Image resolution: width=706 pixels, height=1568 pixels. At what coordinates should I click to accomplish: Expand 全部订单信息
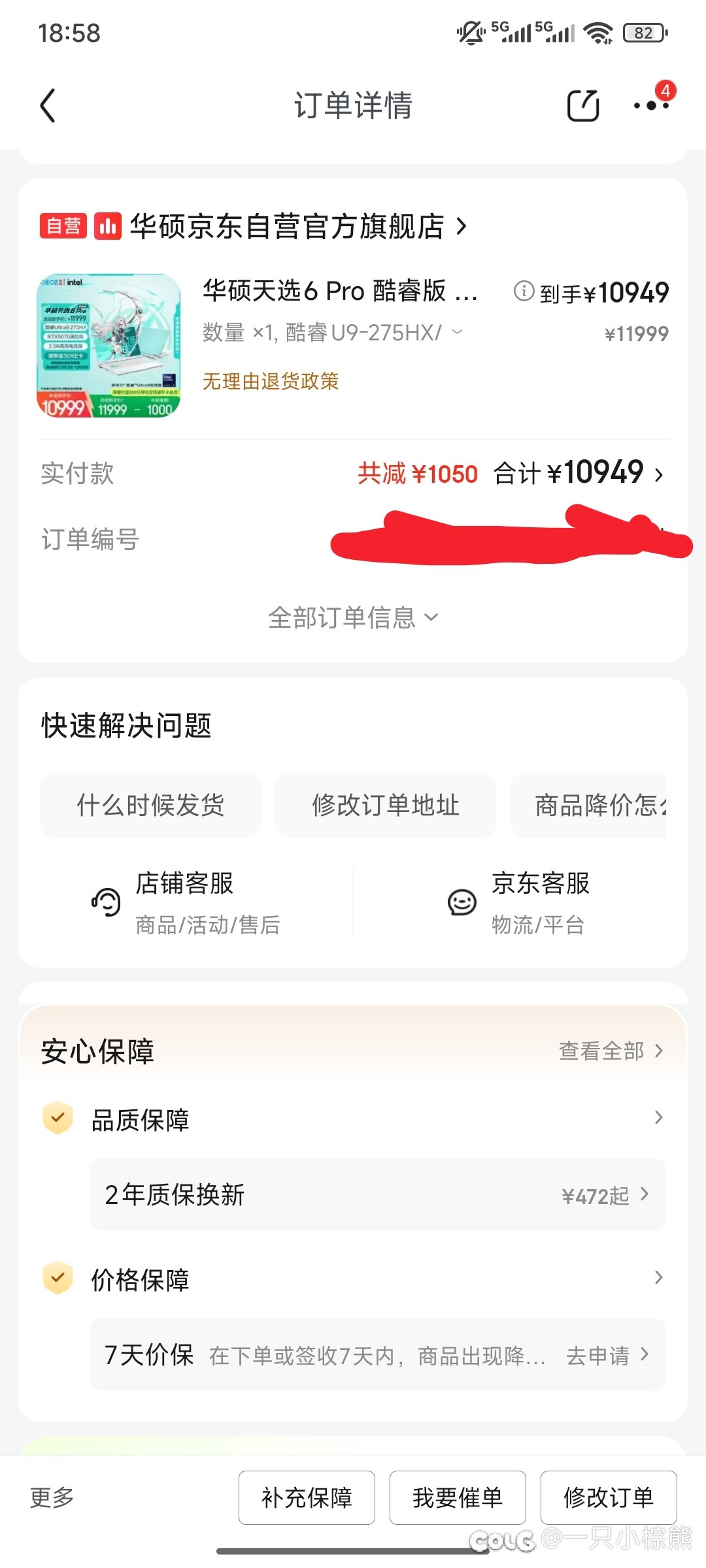[353, 617]
